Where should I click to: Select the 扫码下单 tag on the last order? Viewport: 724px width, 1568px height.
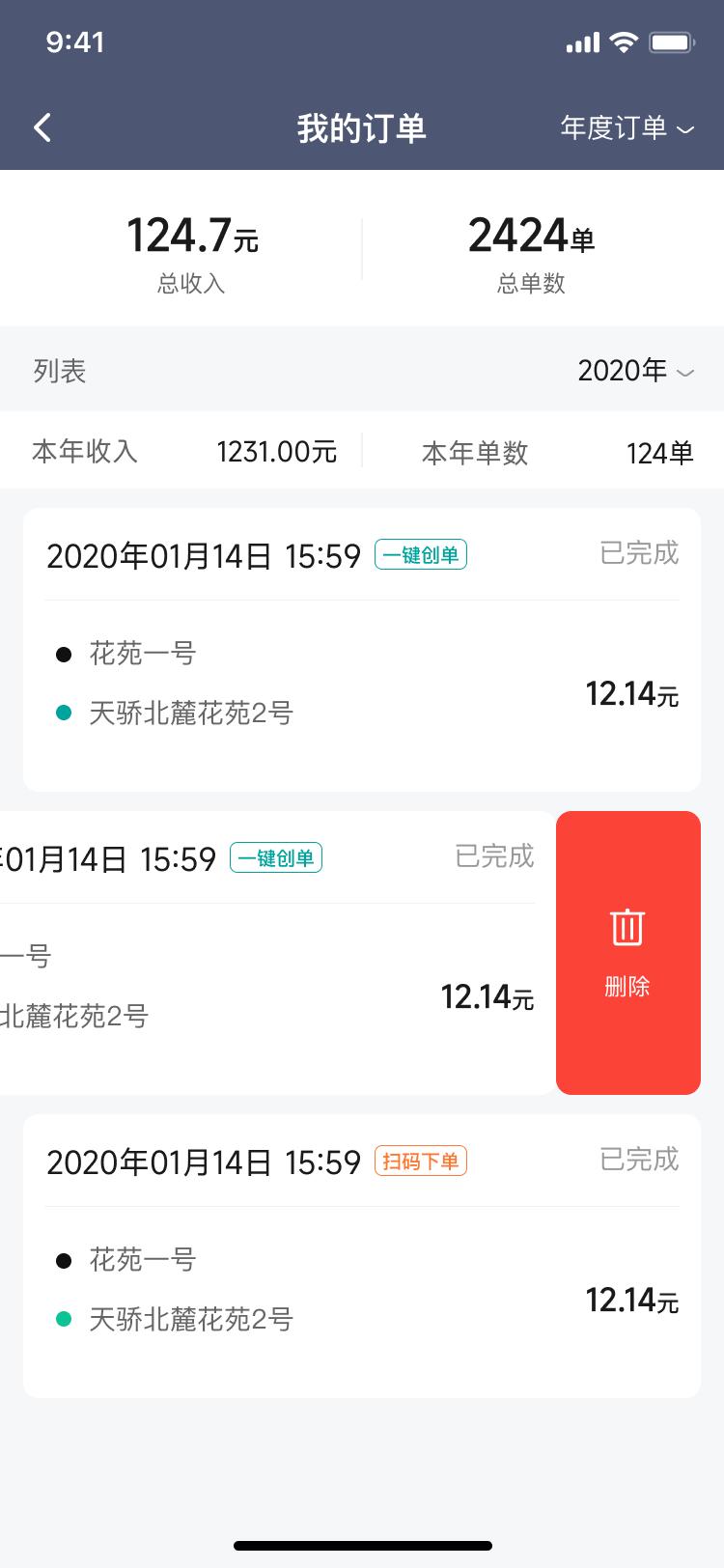[x=421, y=1162]
